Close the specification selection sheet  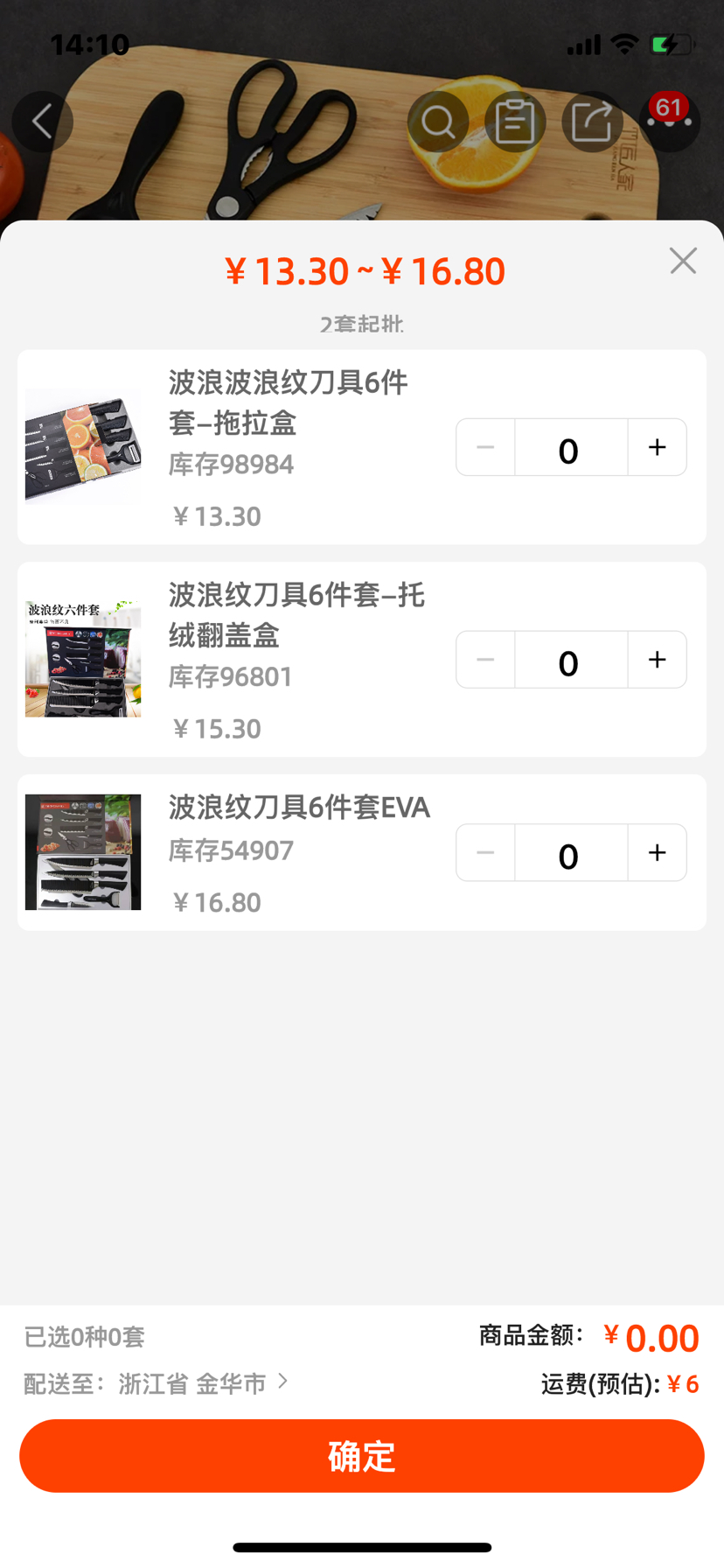tap(683, 261)
